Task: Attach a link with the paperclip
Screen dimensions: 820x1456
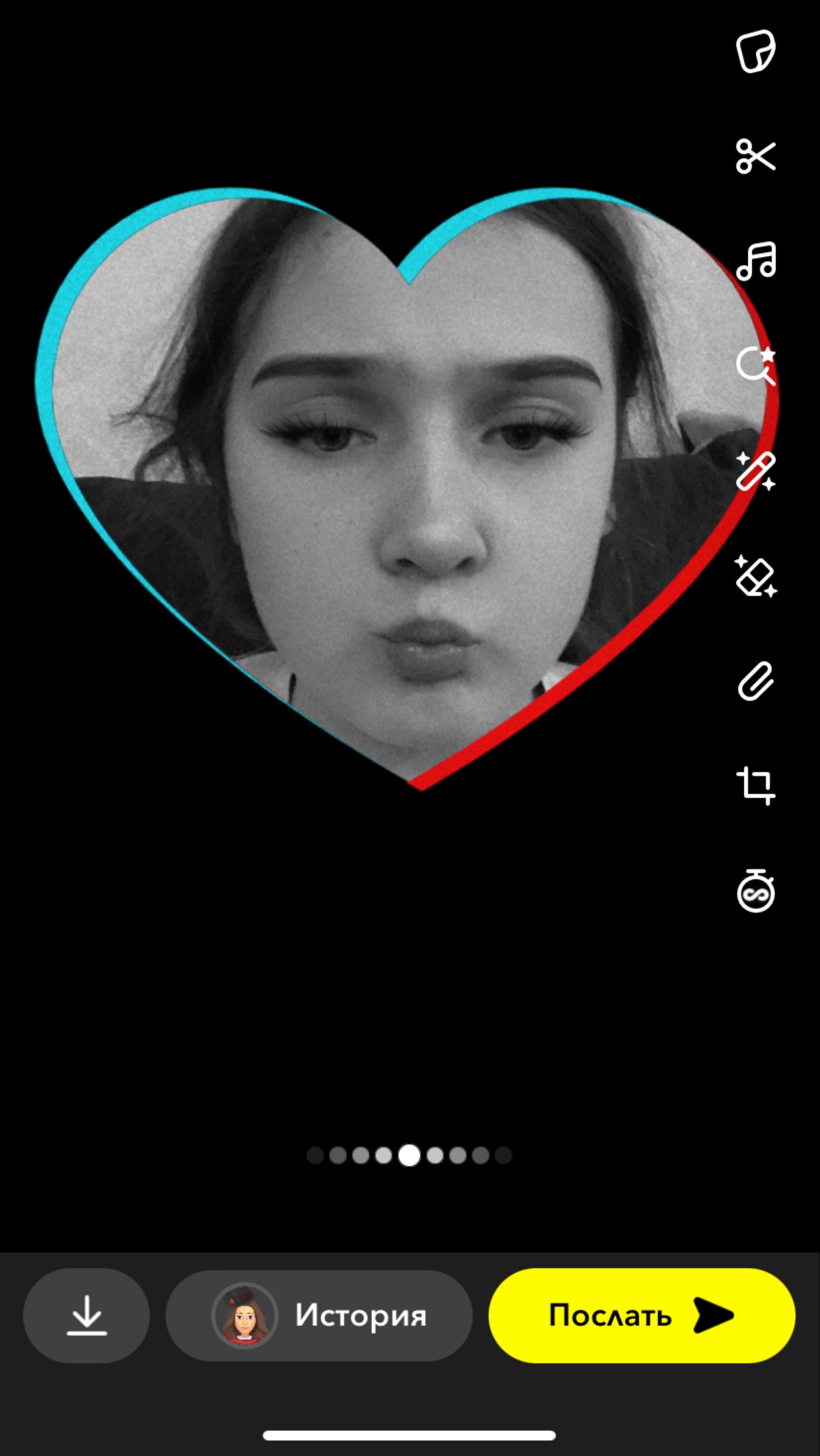Action: pyautogui.click(x=756, y=681)
